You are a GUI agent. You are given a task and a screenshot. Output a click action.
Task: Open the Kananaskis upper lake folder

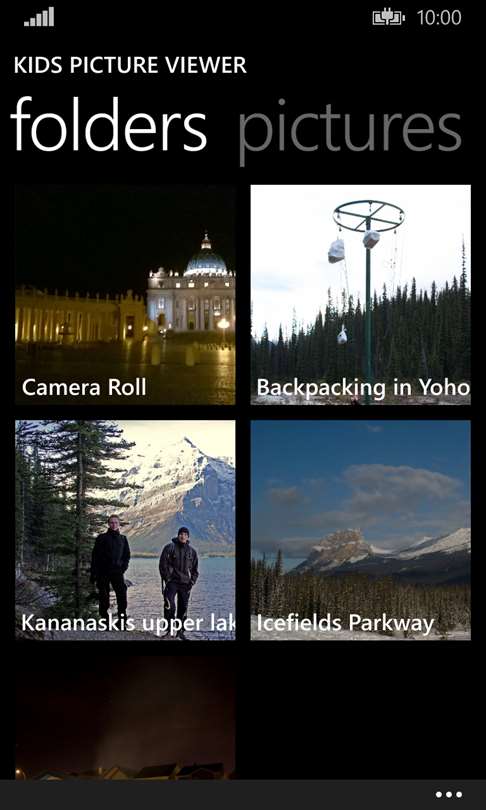(125, 530)
